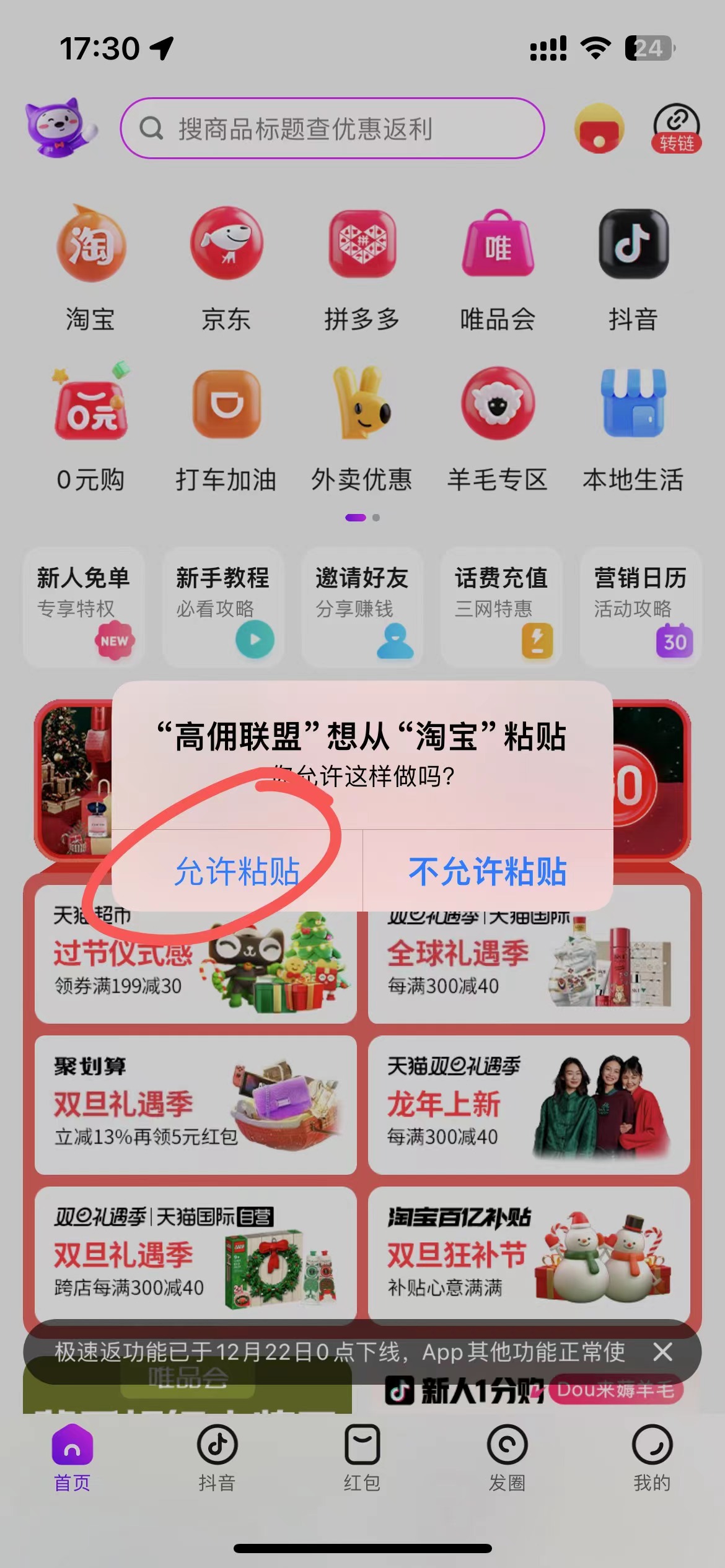Allow pasting by tapping 允许粘贴
The height and width of the screenshot is (1568, 725).
point(239,873)
